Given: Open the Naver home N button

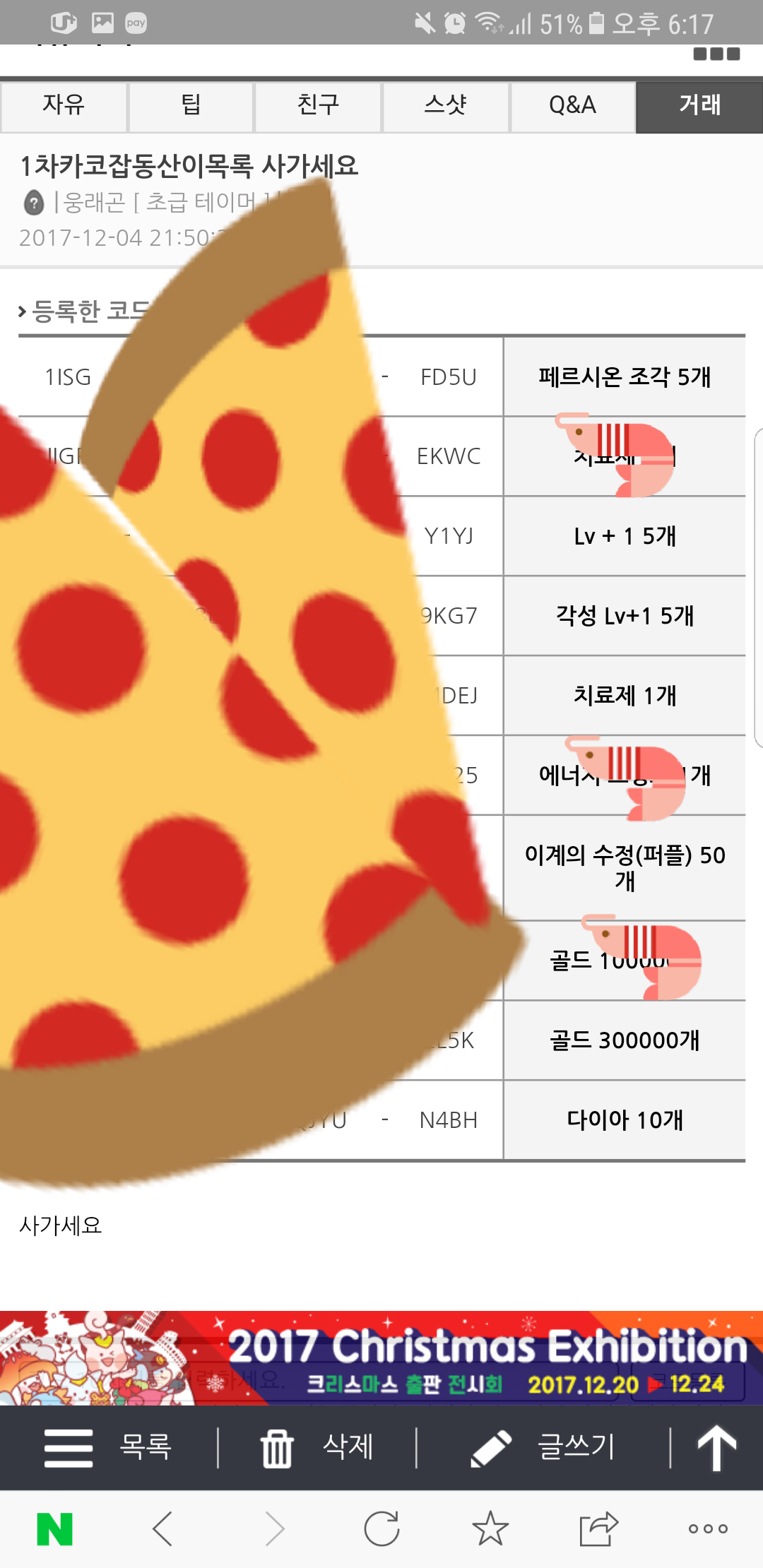Looking at the screenshot, I should tap(54, 1529).
